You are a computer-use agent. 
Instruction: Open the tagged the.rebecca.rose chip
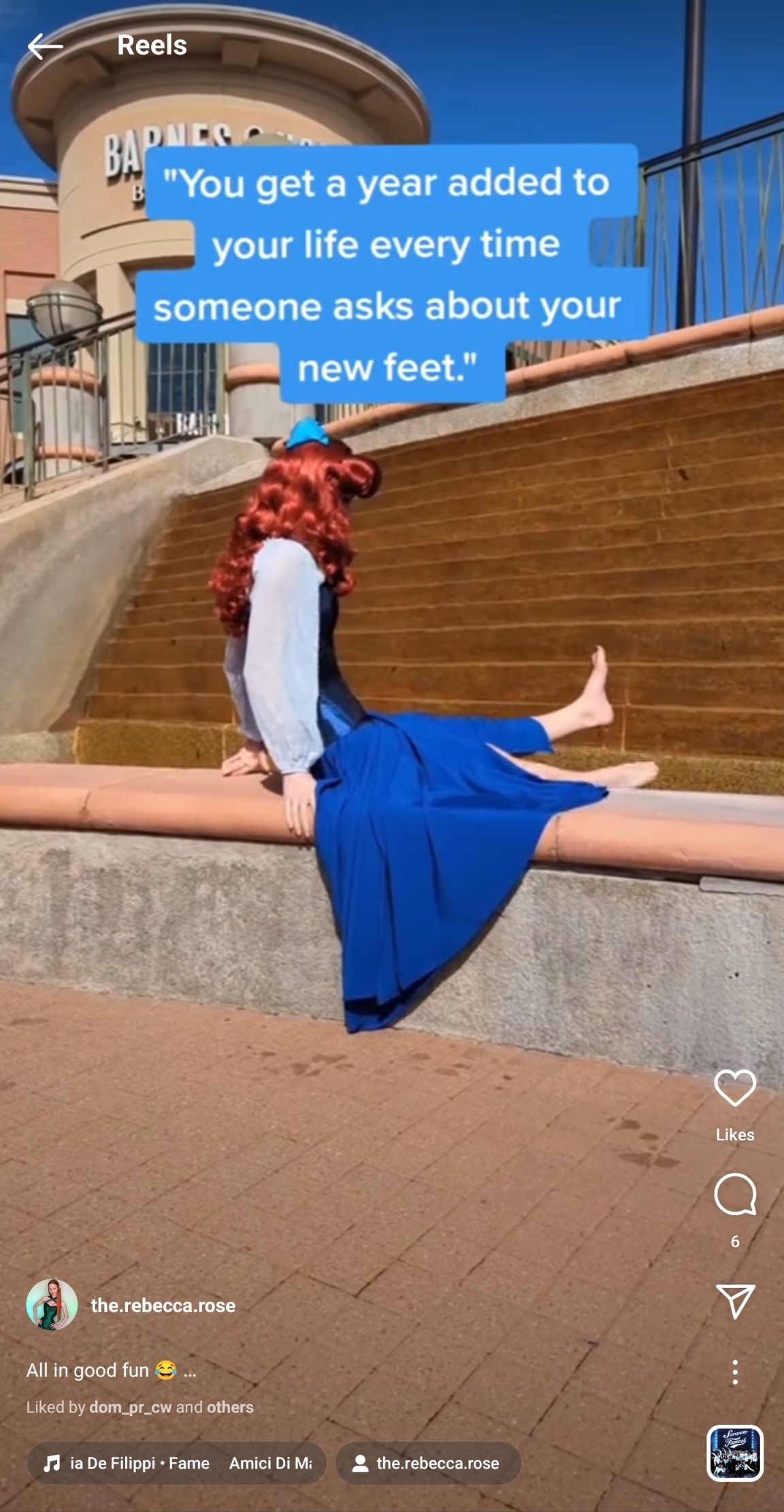[428, 1463]
